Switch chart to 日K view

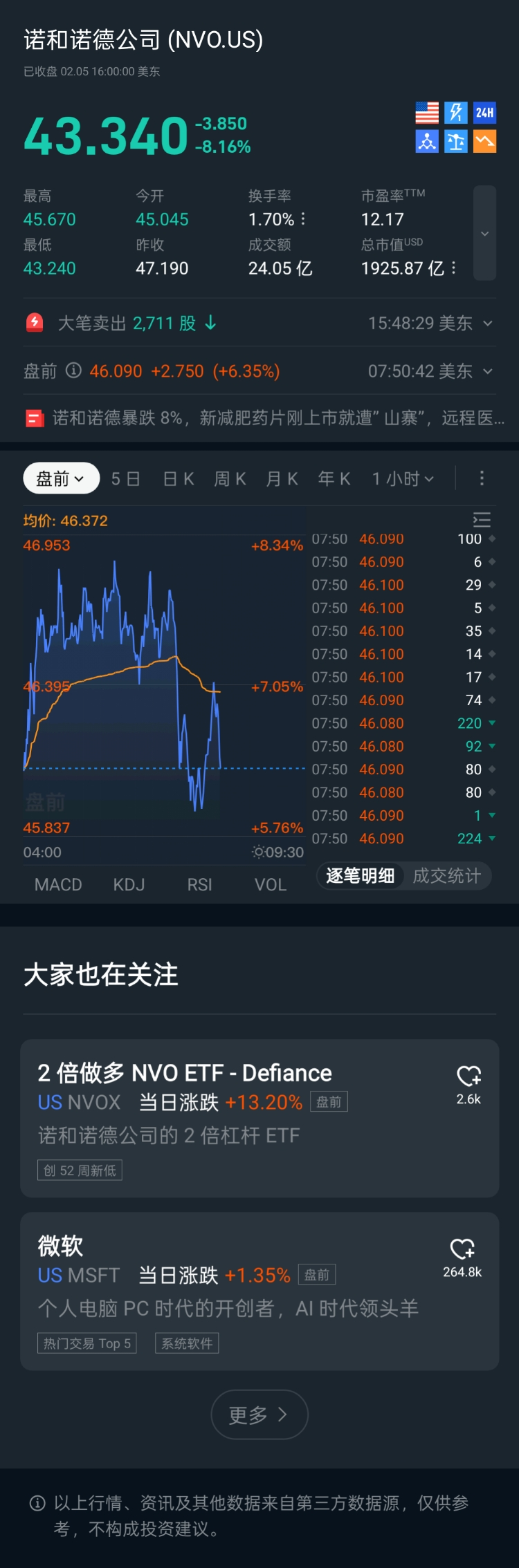coord(179,478)
